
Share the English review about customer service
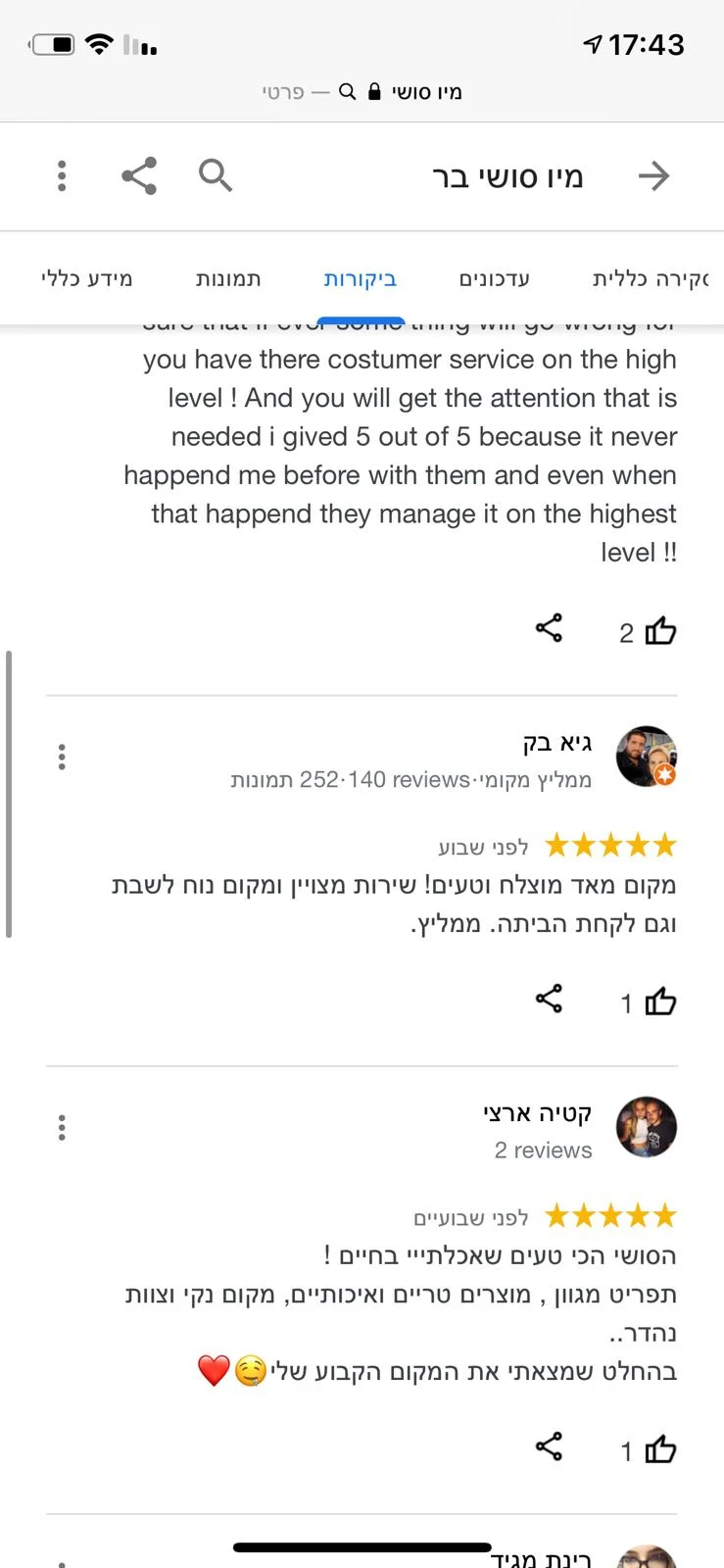click(x=549, y=628)
